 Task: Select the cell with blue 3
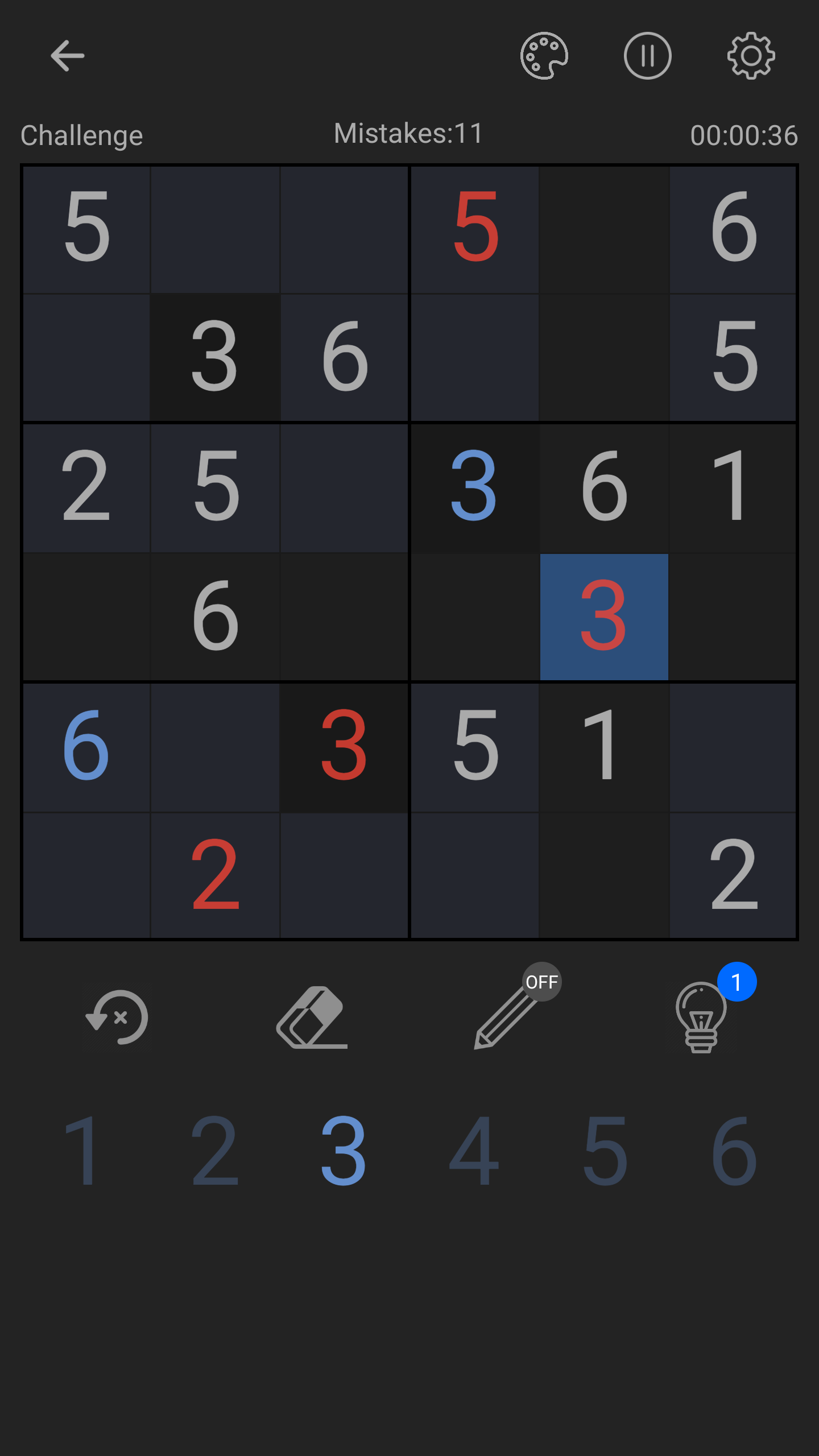(x=474, y=487)
